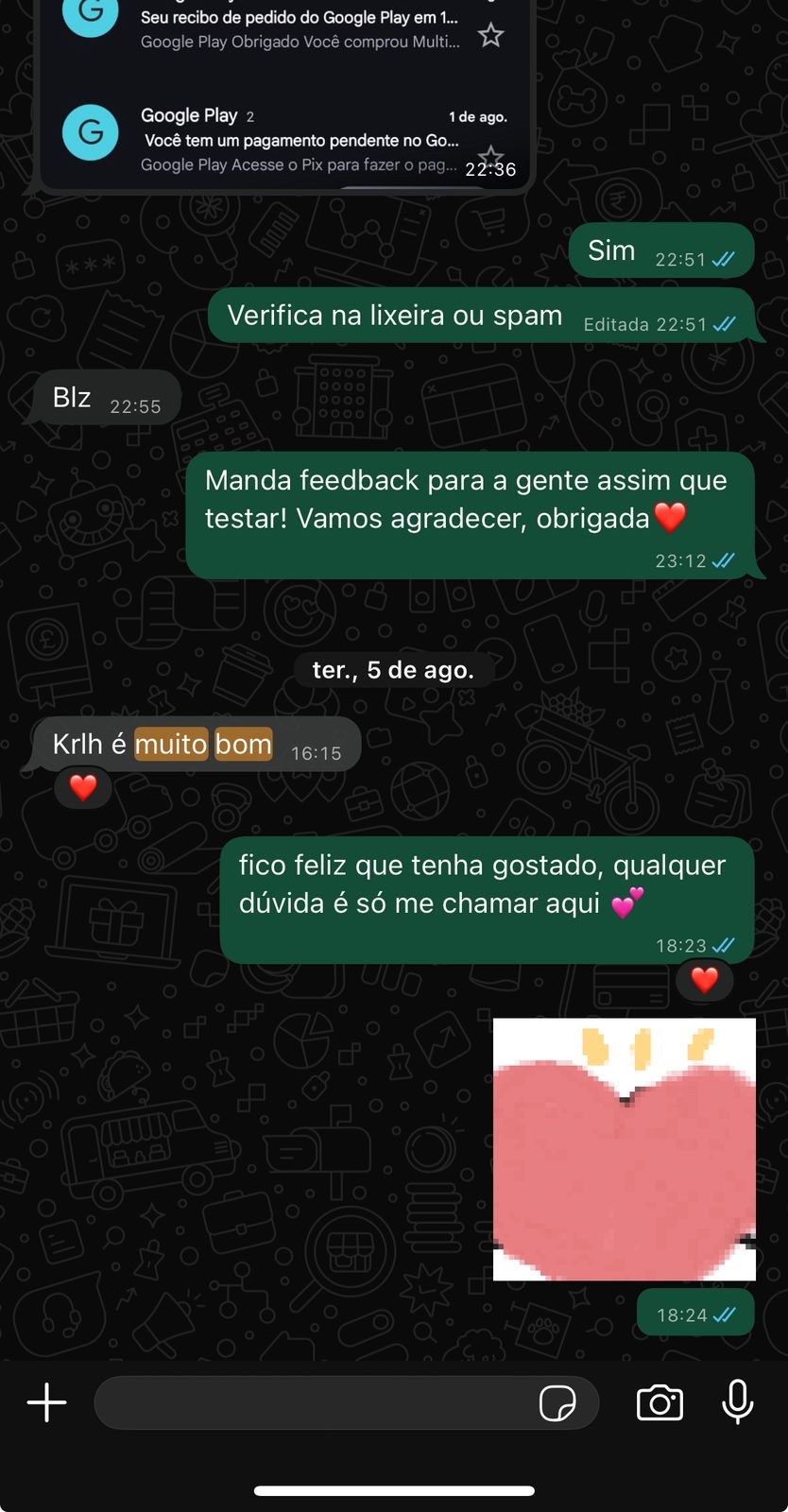The height and width of the screenshot is (1512, 788).
Task: Open the attachment menu with the plus icon
Action: pyautogui.click(x=46, y=1403)
